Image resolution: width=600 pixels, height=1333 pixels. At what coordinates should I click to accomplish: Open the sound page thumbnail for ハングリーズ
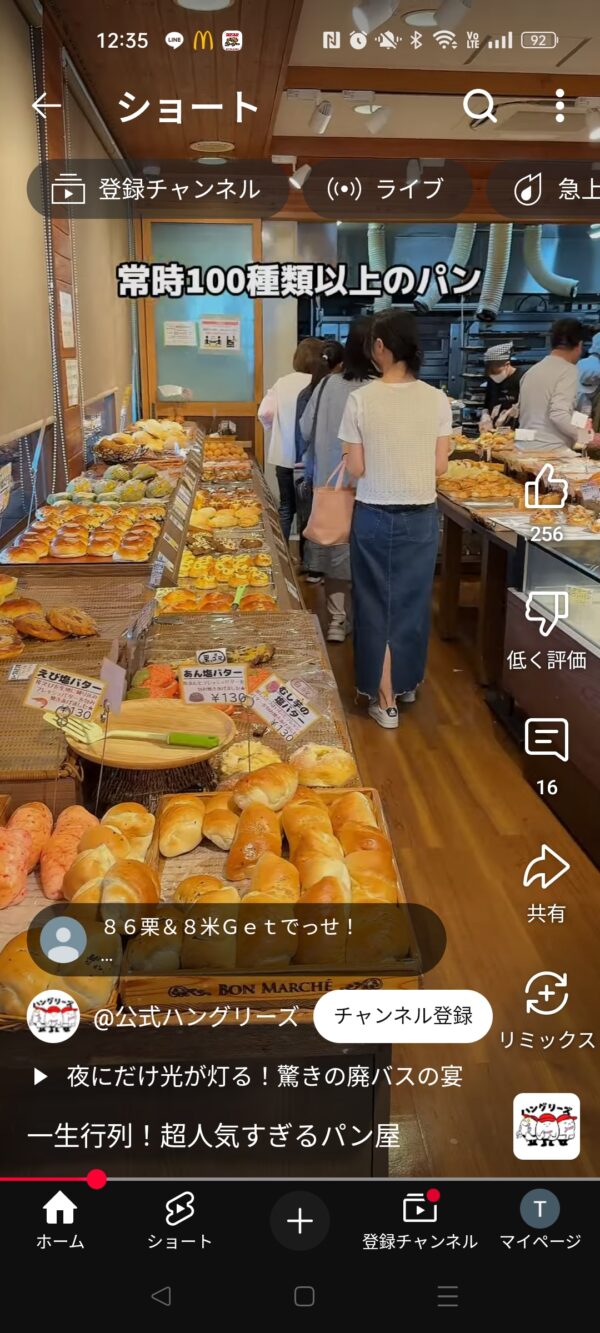[546, 1126]
